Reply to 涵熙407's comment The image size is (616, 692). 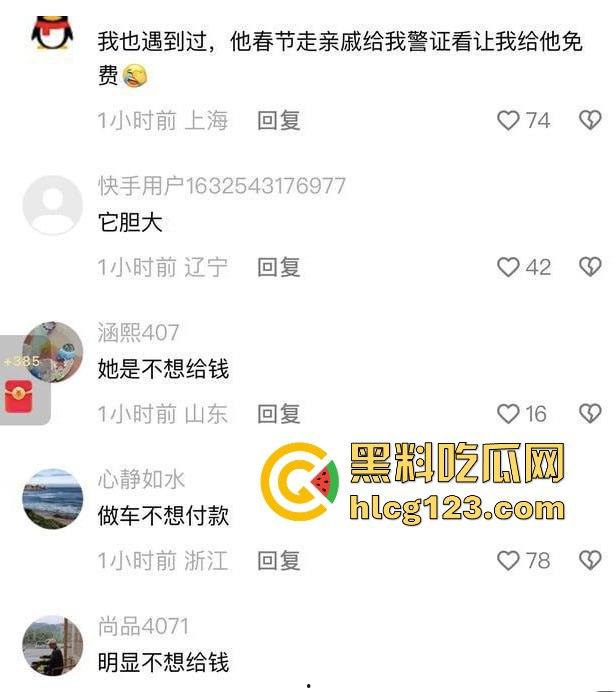click(278, 413)
